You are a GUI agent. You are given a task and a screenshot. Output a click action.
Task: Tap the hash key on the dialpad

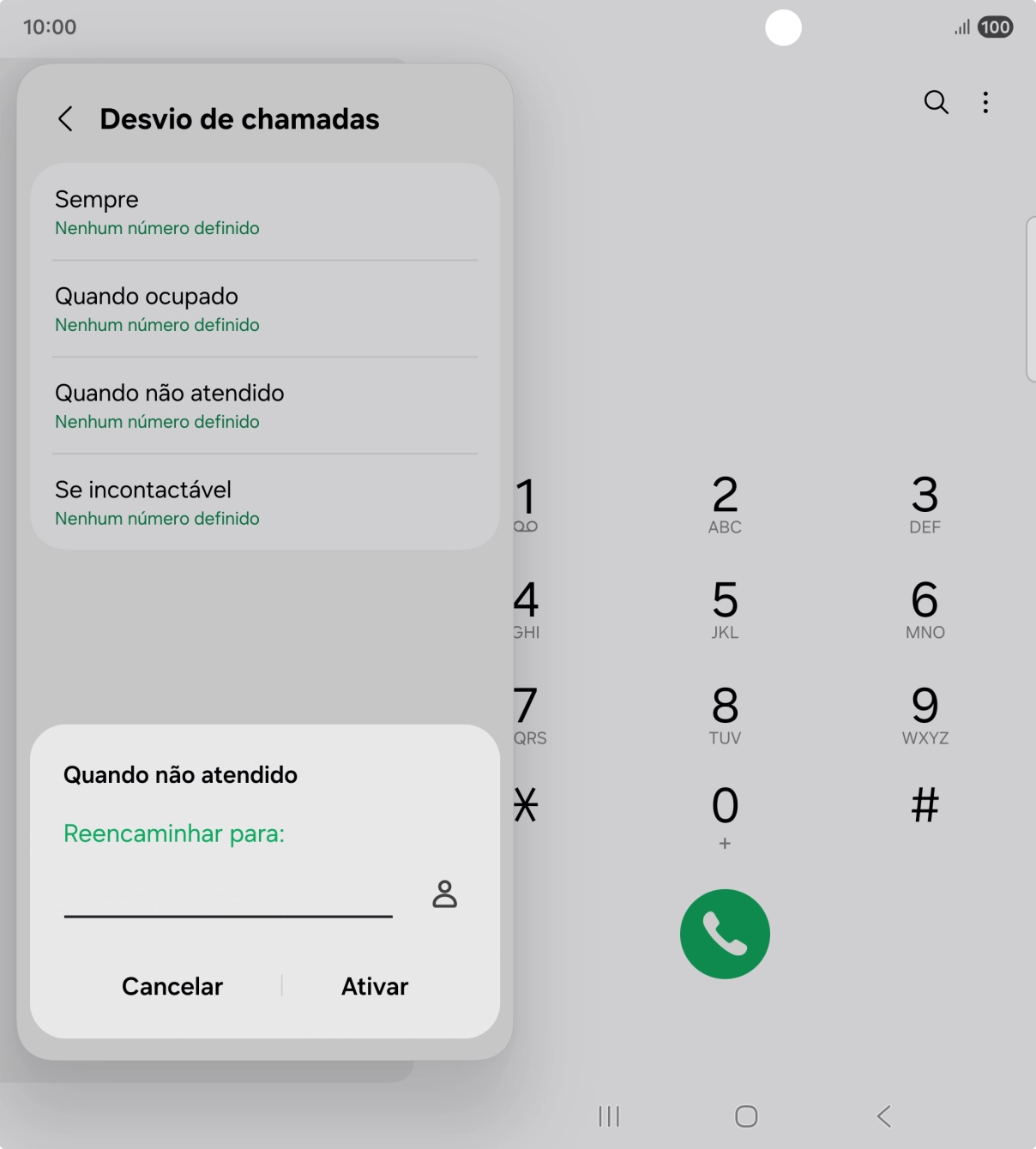pos(925,806)
